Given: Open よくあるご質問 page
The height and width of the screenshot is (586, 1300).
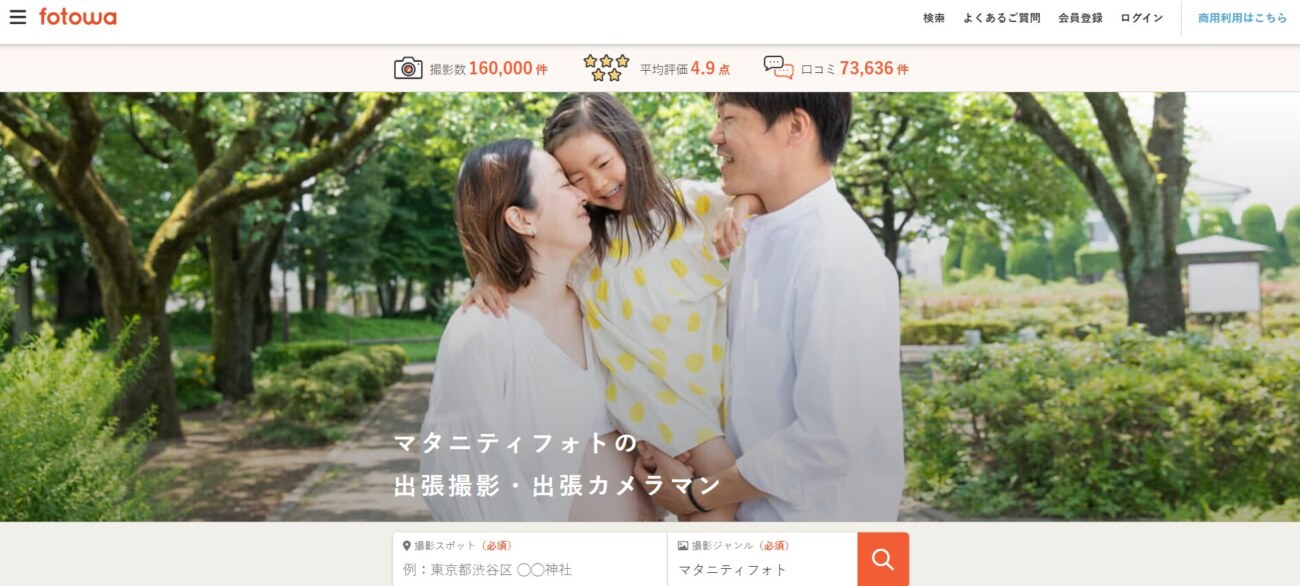Looking at the screenshot, I should pyautogui.click(x=1001, y=18).
